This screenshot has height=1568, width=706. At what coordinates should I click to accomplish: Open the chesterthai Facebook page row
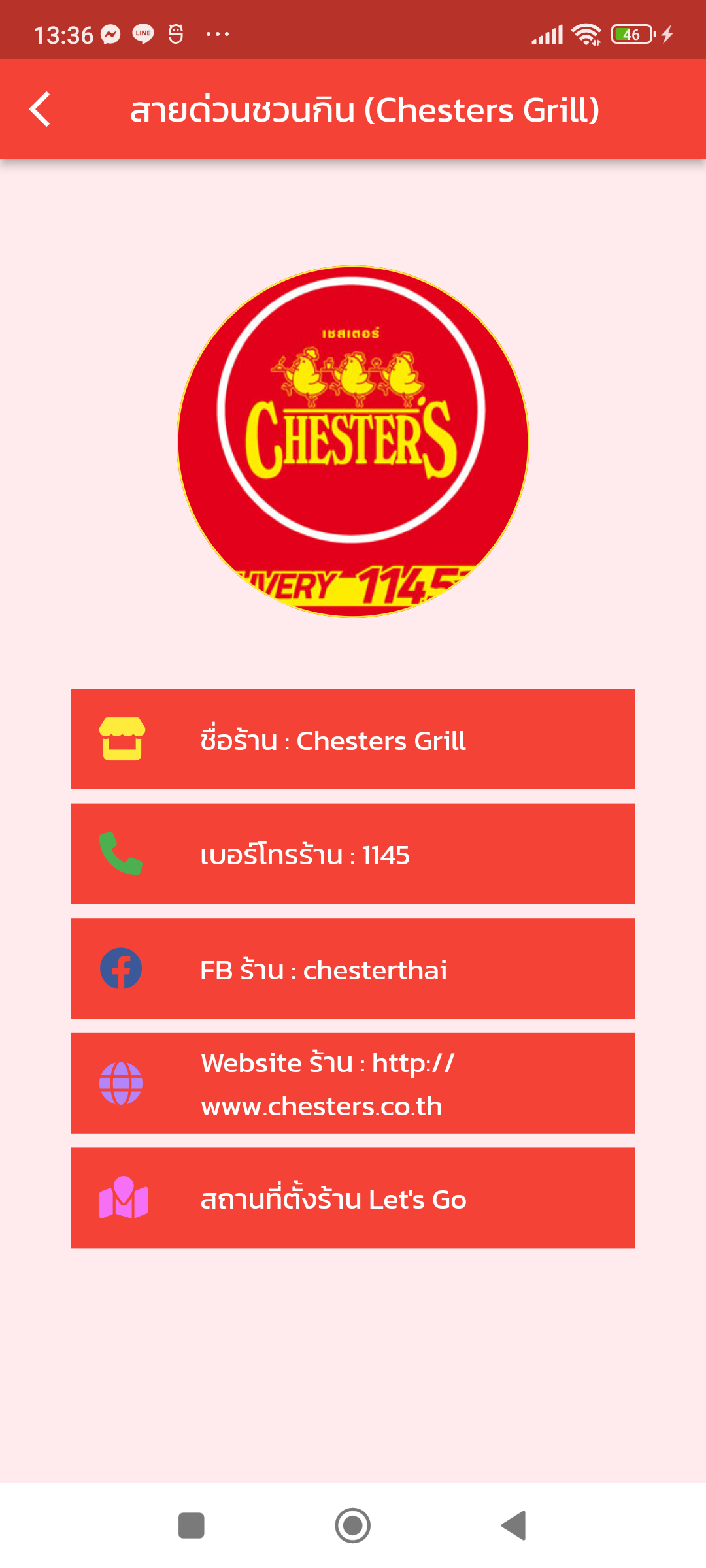[x=353, y=969]
